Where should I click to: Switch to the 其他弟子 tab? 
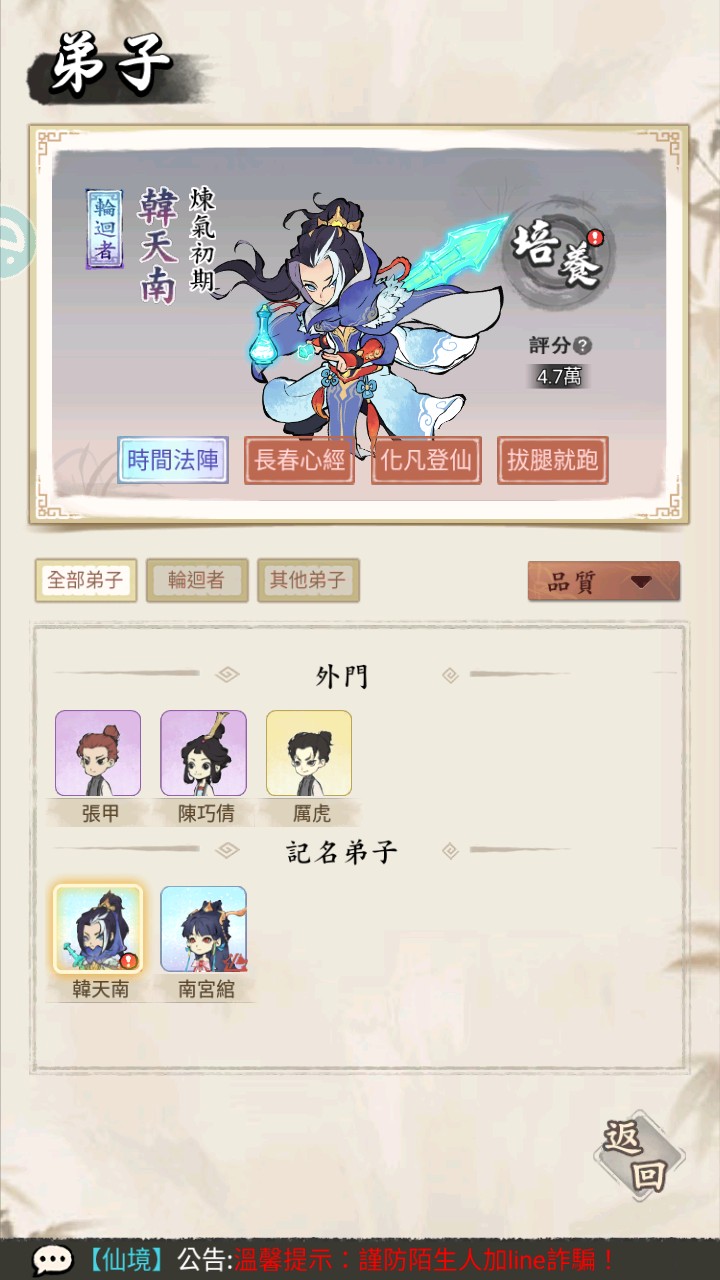[x=307, y=580]
